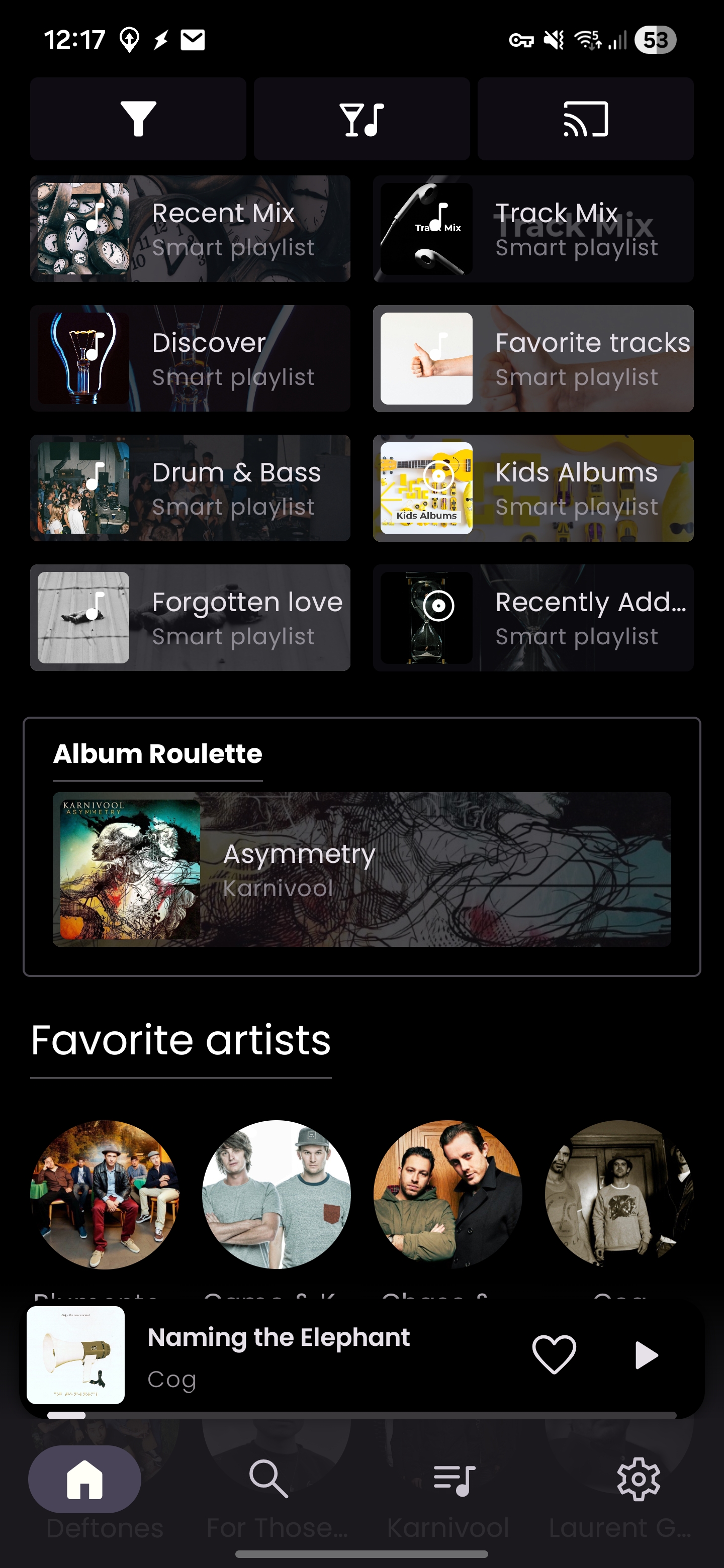Like Naming the Elephant with the heart
This screenshot has height=1568, width=724.
(x=554, y=1354)
